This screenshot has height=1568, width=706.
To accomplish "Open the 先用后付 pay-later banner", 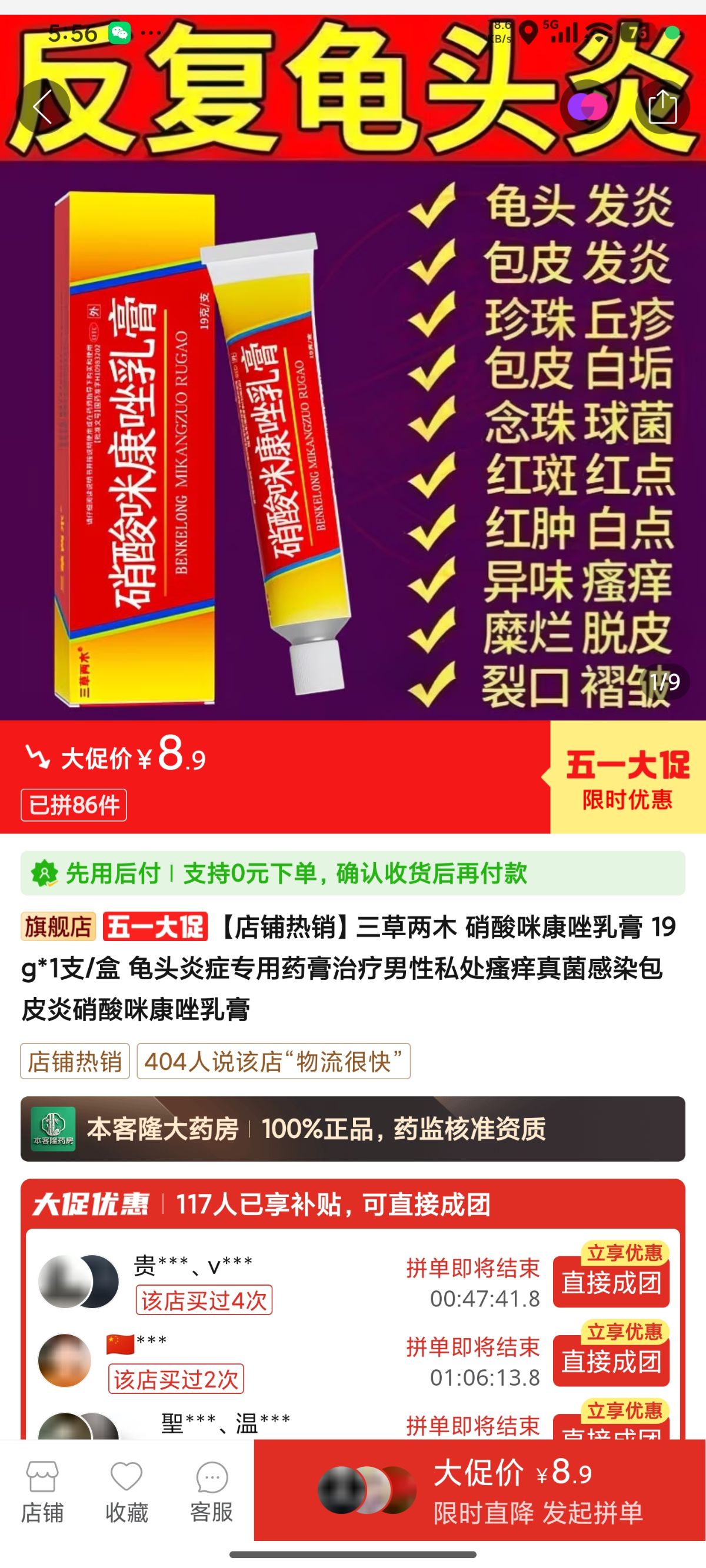I will click(x=352, y=873).
